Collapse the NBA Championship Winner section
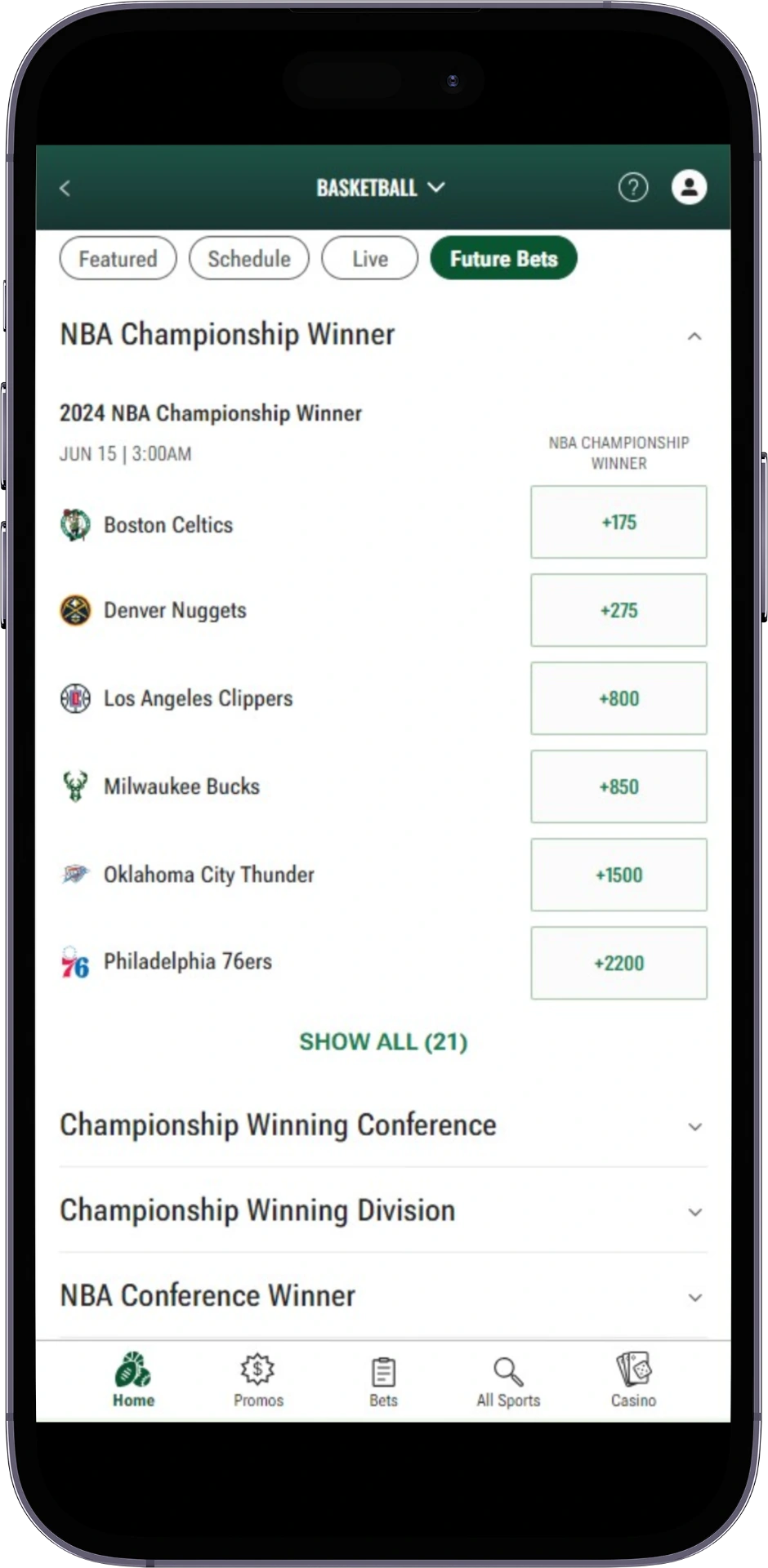768x1568 pixels. tap(694, 336)
